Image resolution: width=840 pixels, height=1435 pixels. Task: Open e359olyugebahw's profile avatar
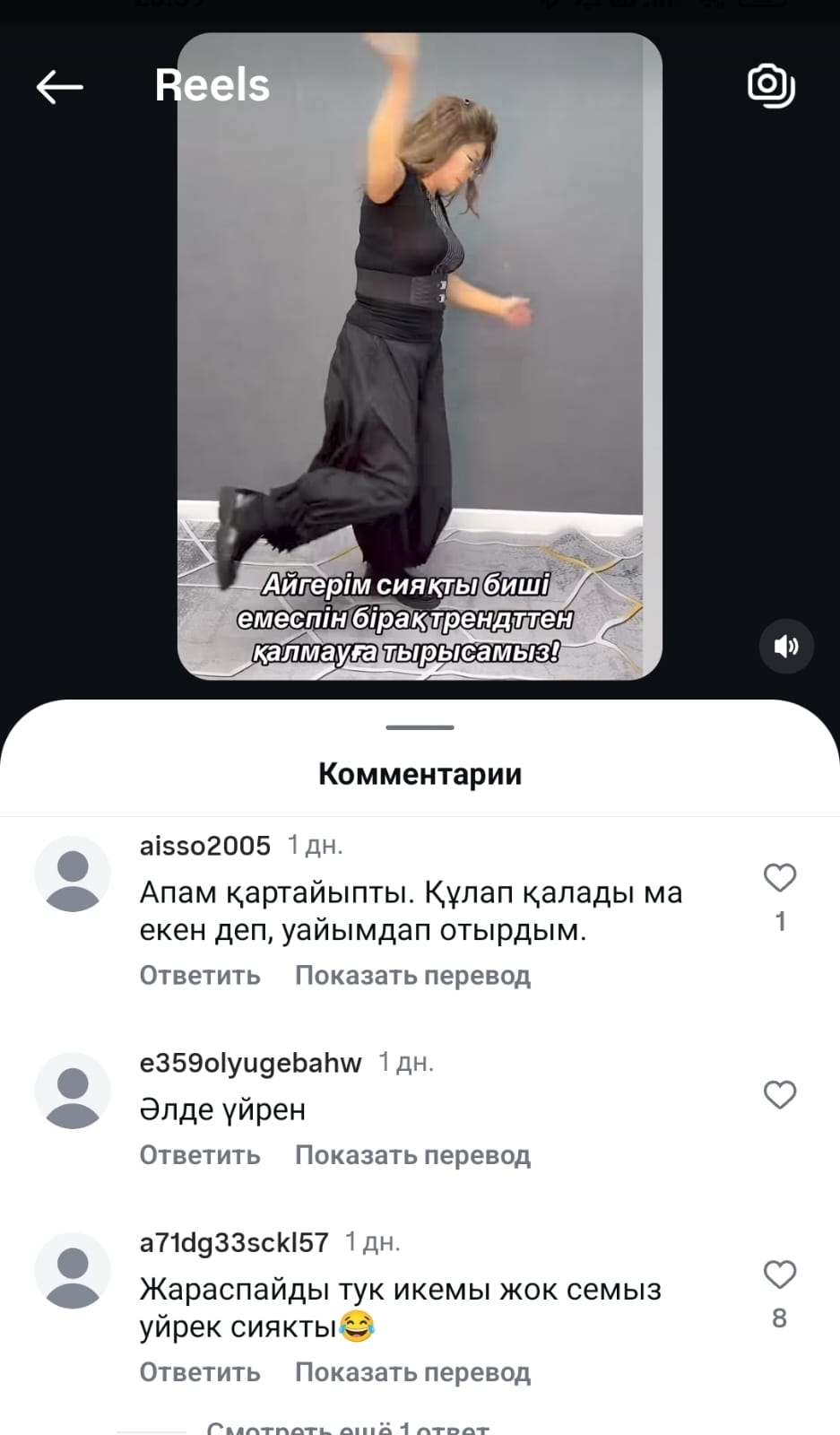[x=73, y=1091]
